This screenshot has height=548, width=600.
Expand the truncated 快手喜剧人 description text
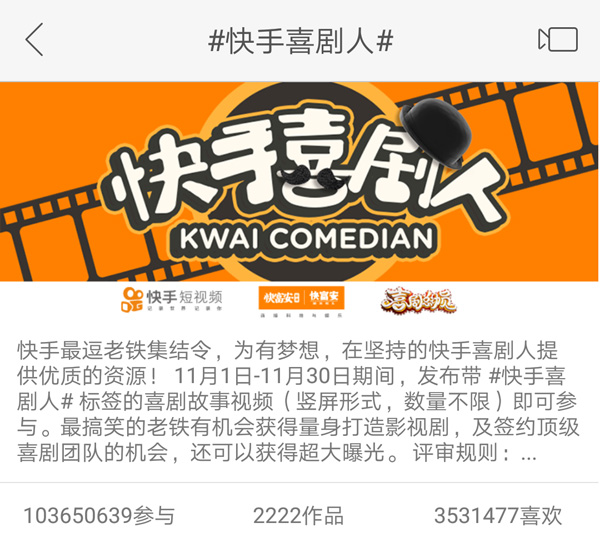tap(527, 453)
